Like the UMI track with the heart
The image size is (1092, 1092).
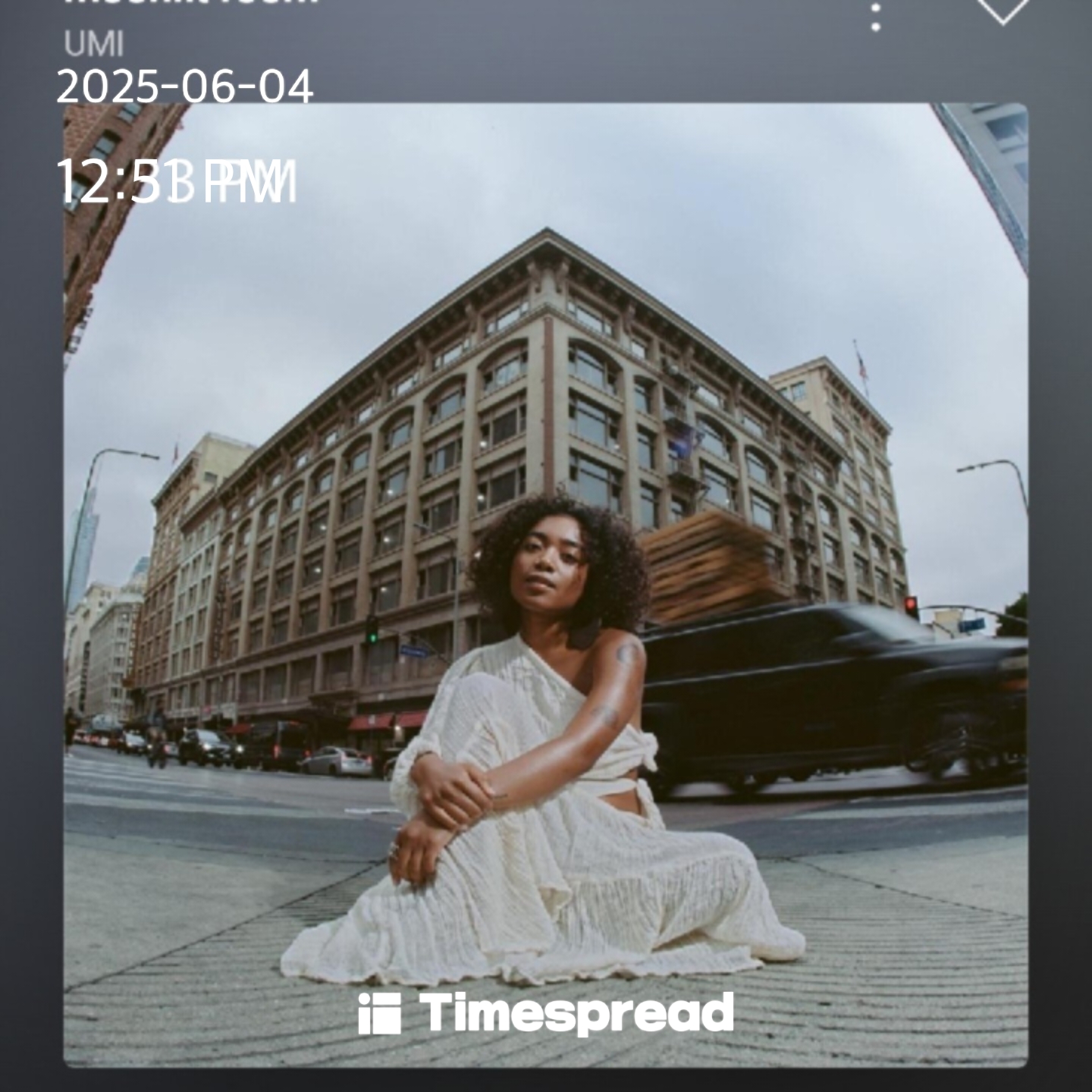[x=1002, y=9]
